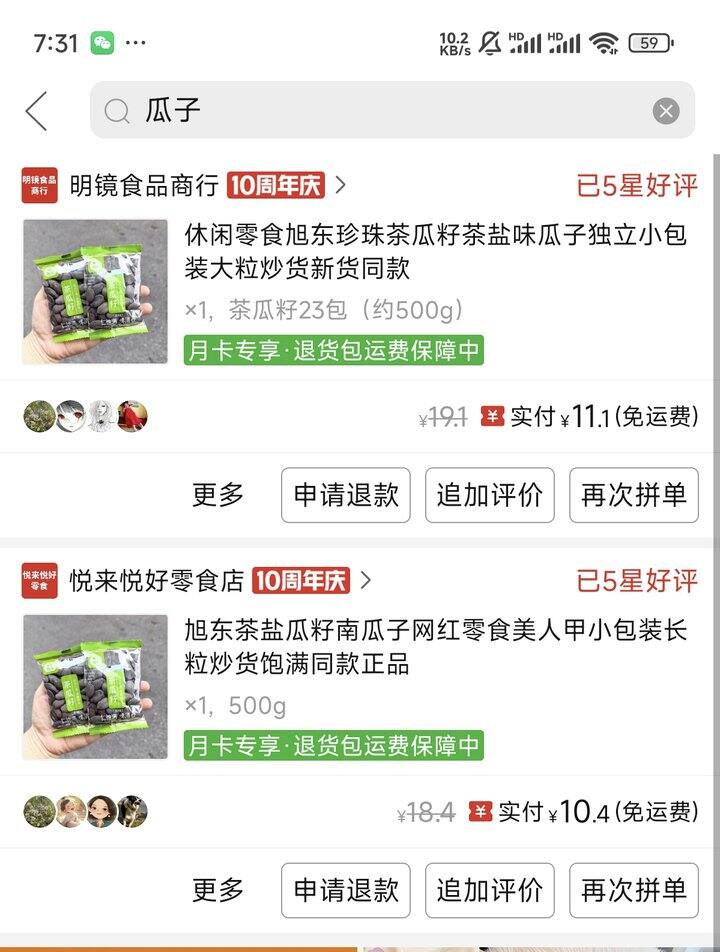This screenshot has height=952, width=720.
Task: Tap 再次拼单 for the 明镜食品商行 order
Action: click(x=634, y=494)
